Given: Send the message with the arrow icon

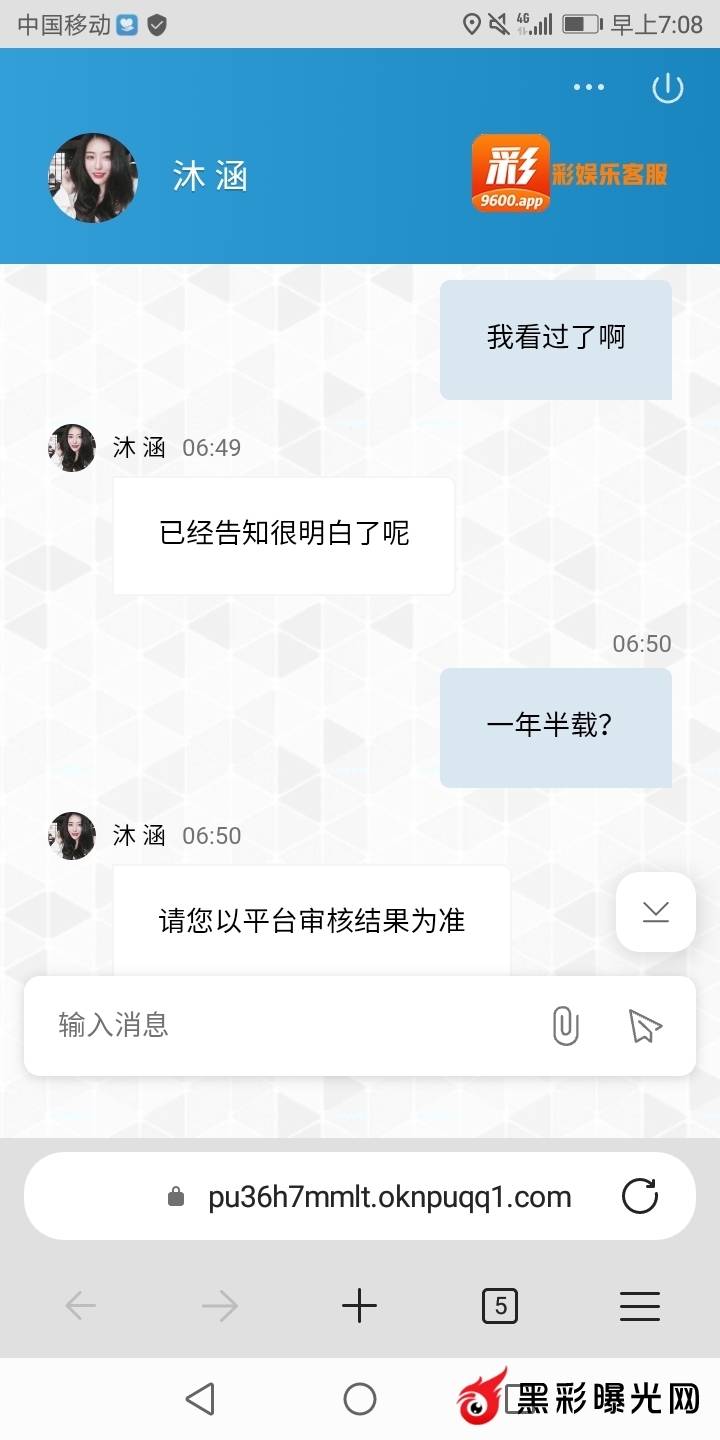Looking at the screenshot, I should pyautogui.click(x=645, y=1026).
